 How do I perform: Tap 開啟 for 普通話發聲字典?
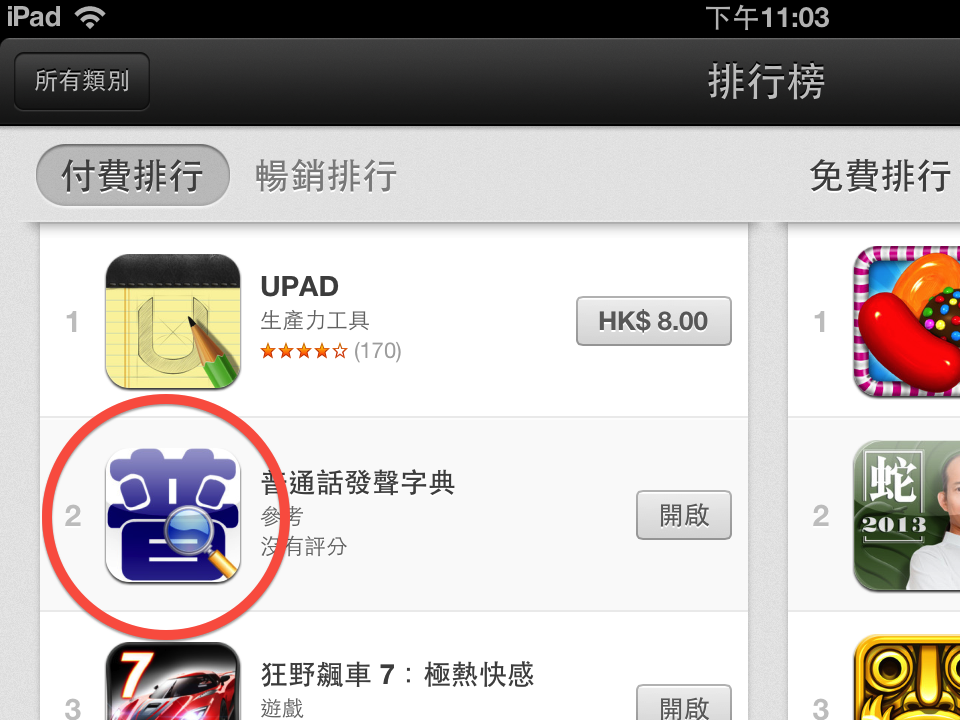pos(684,515)
